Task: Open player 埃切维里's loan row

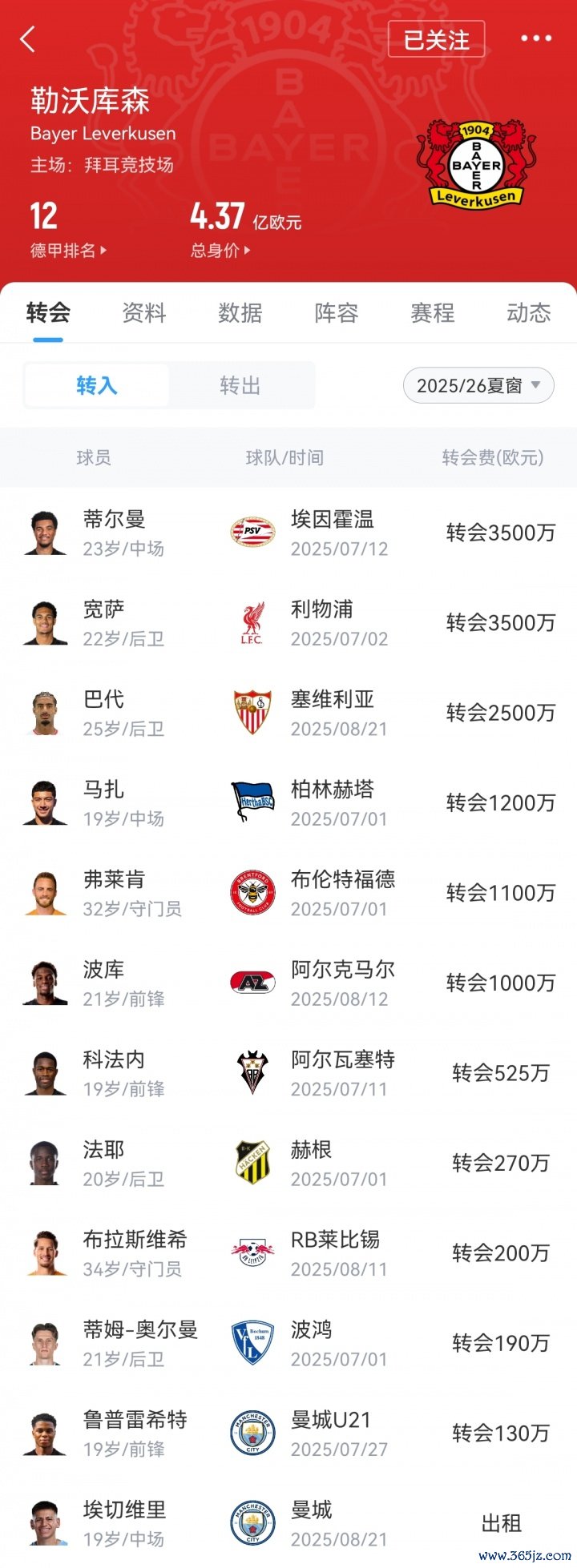Action: [x=288, y=1523]
